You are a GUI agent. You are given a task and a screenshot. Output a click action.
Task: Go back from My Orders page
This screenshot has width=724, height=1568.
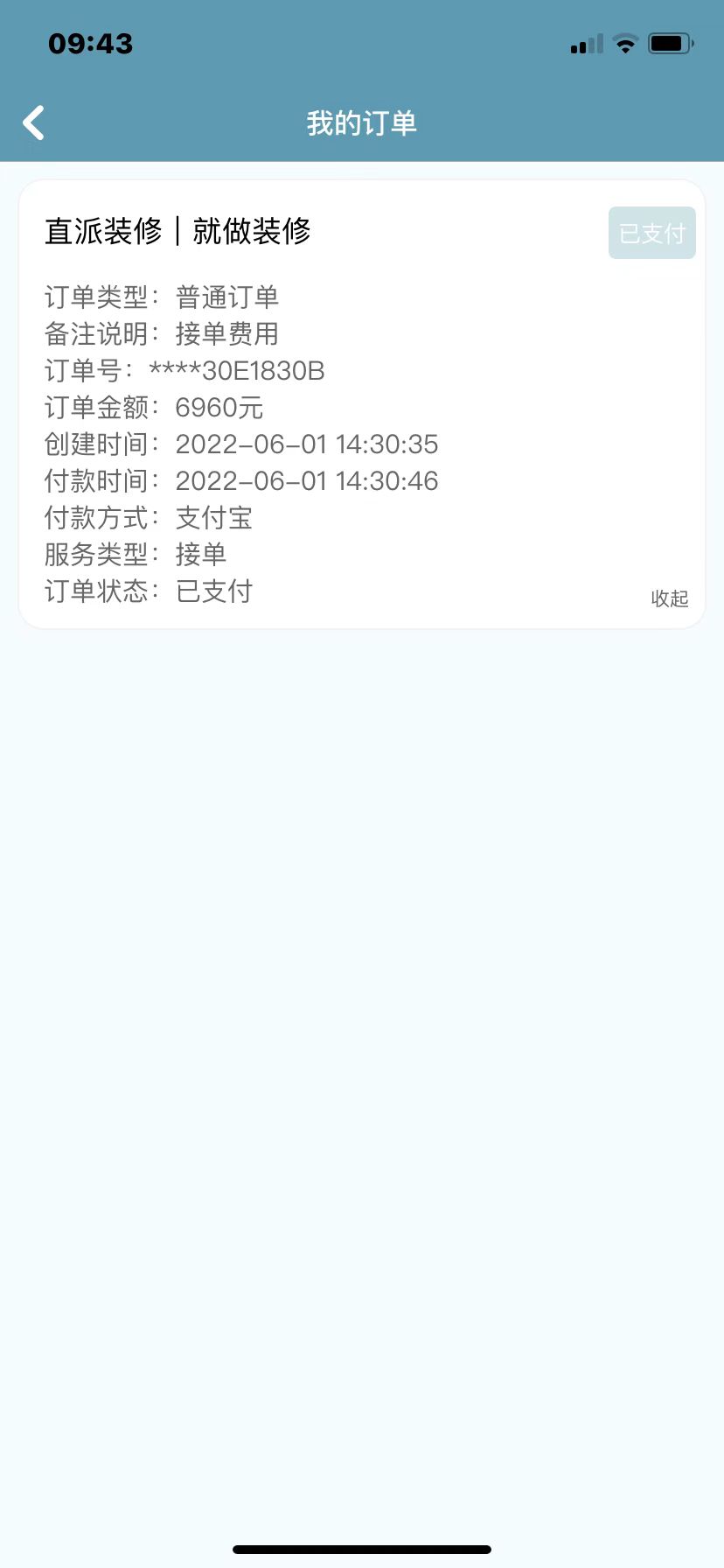click(34, 123)
